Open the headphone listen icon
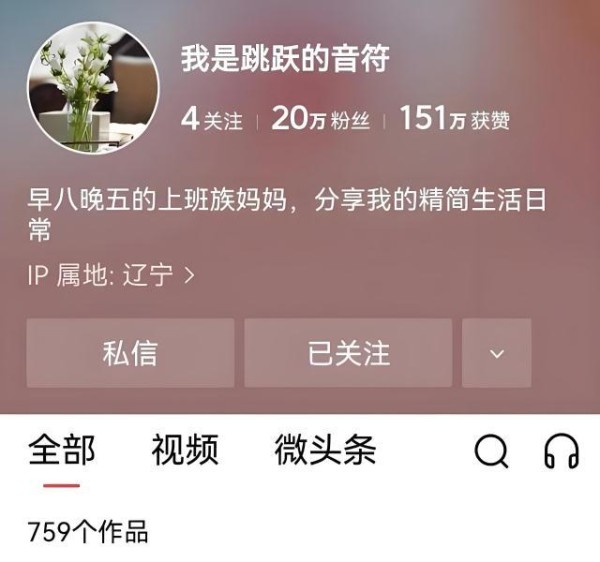Viewport: 600px width, 562px height. coord(561,452)
